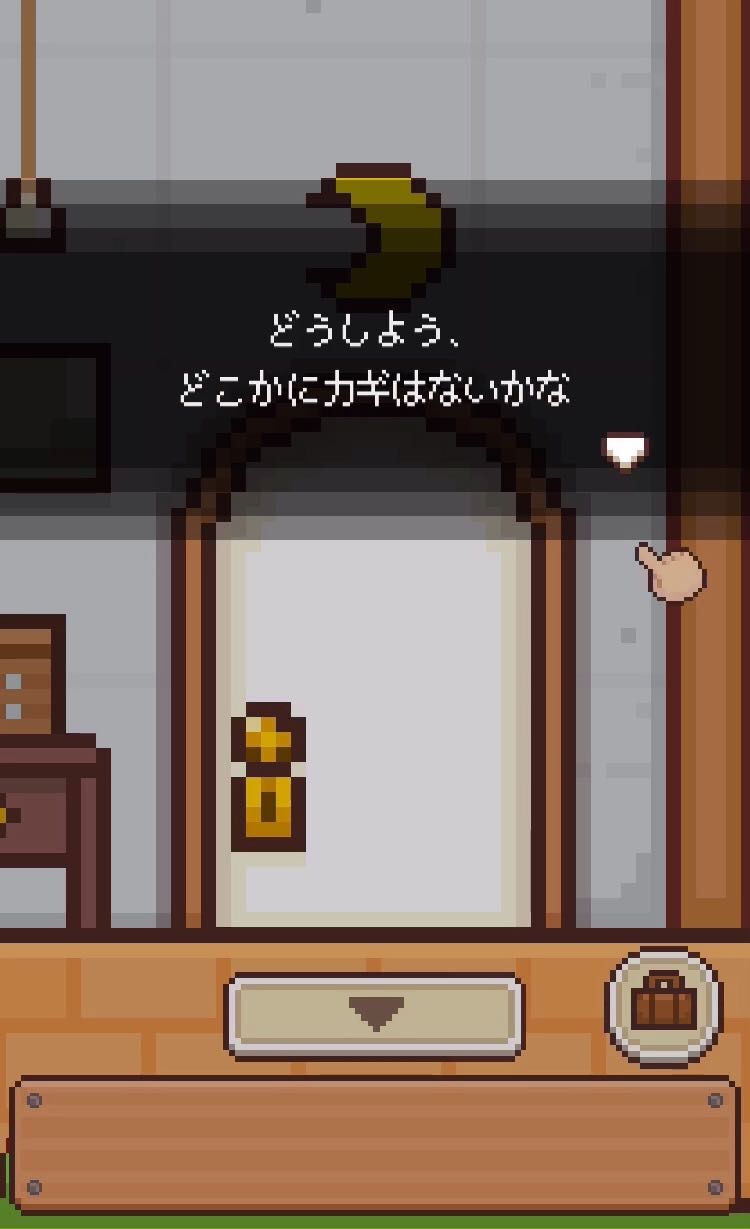
Task: Advance the dialogue with the white arrow
Action: [x=625, y=451]
